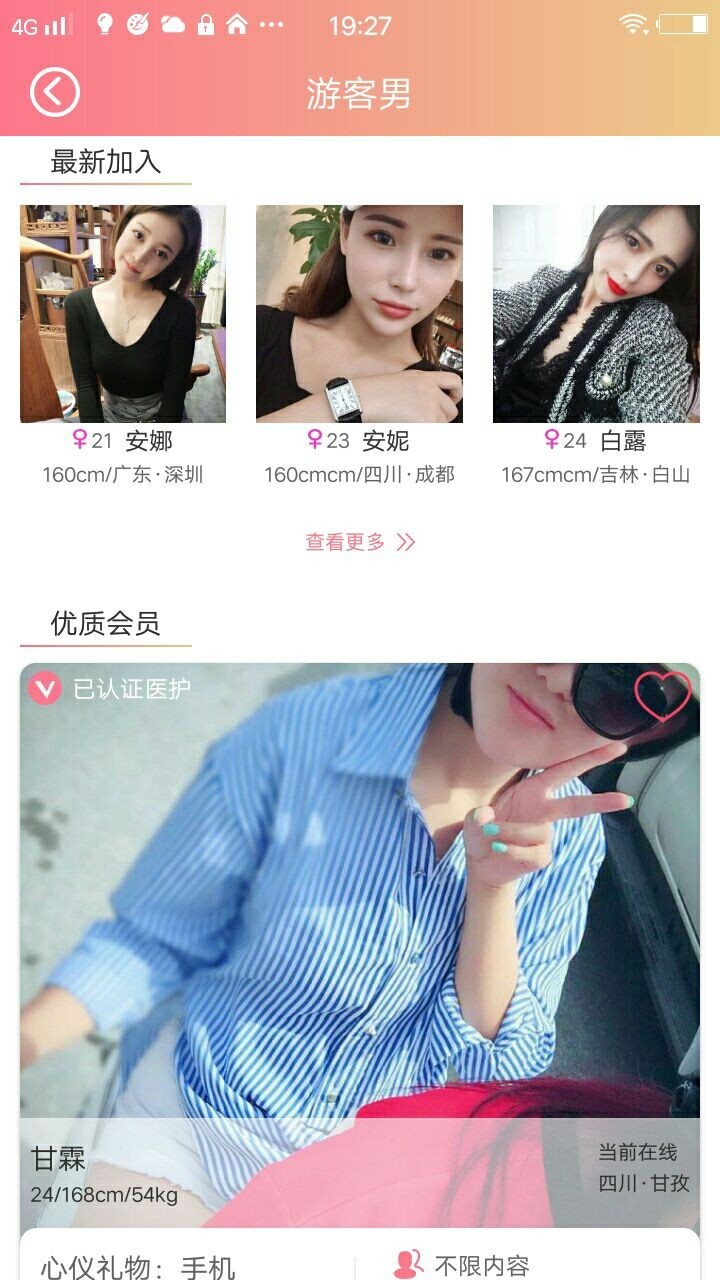Tap the person icon next to 不限内容
Screen dimensions: 720x1280
point(409,1263)
